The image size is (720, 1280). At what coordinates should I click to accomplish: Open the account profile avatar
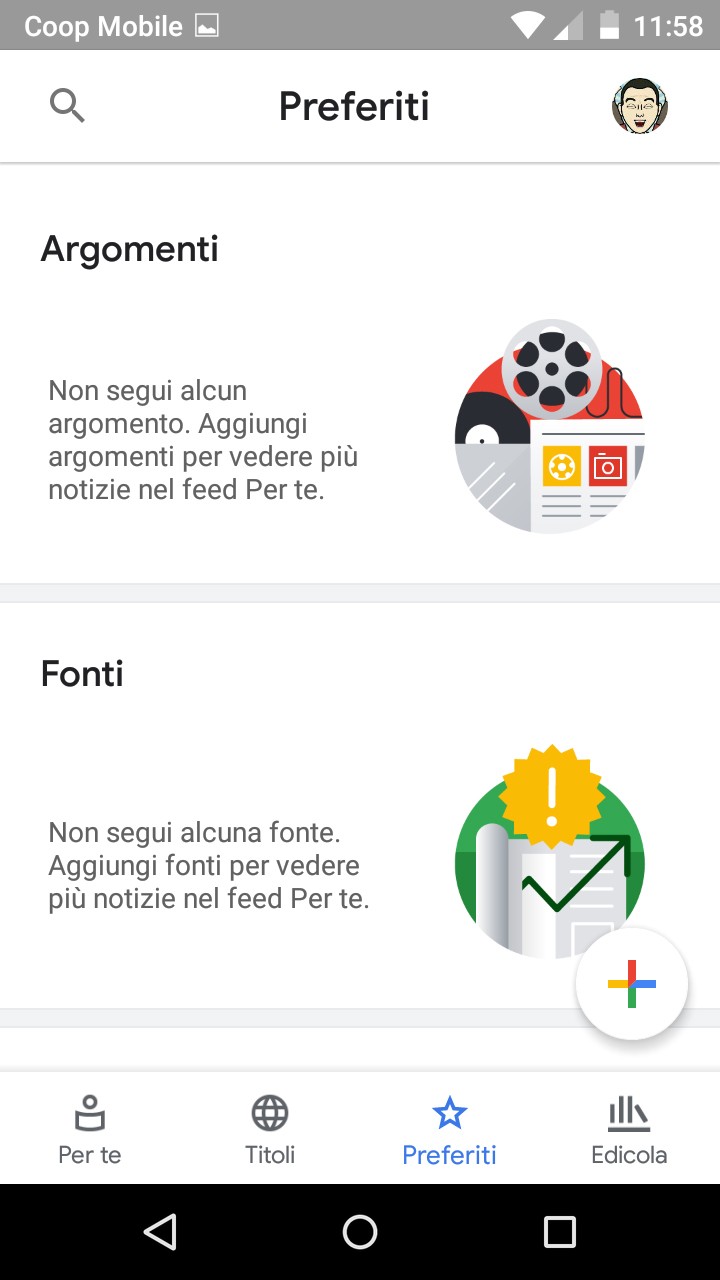(640, 106)
